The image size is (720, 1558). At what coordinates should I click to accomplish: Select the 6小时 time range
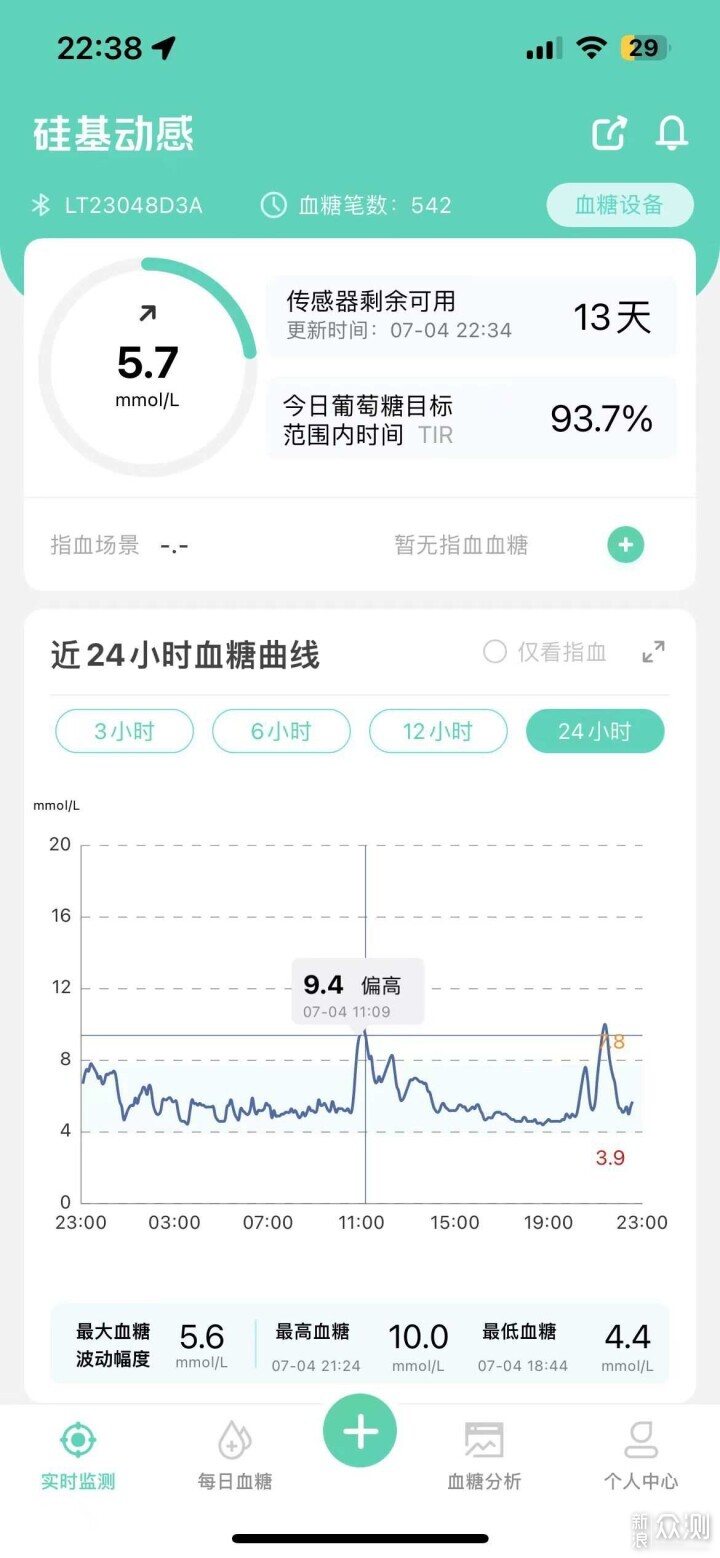coord(281,731)
